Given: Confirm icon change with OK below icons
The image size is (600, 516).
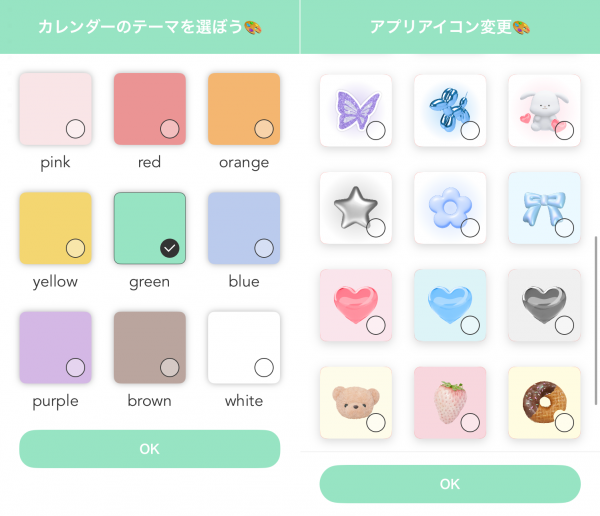Looking at the screenshot, I should click(x=450, y=484).
